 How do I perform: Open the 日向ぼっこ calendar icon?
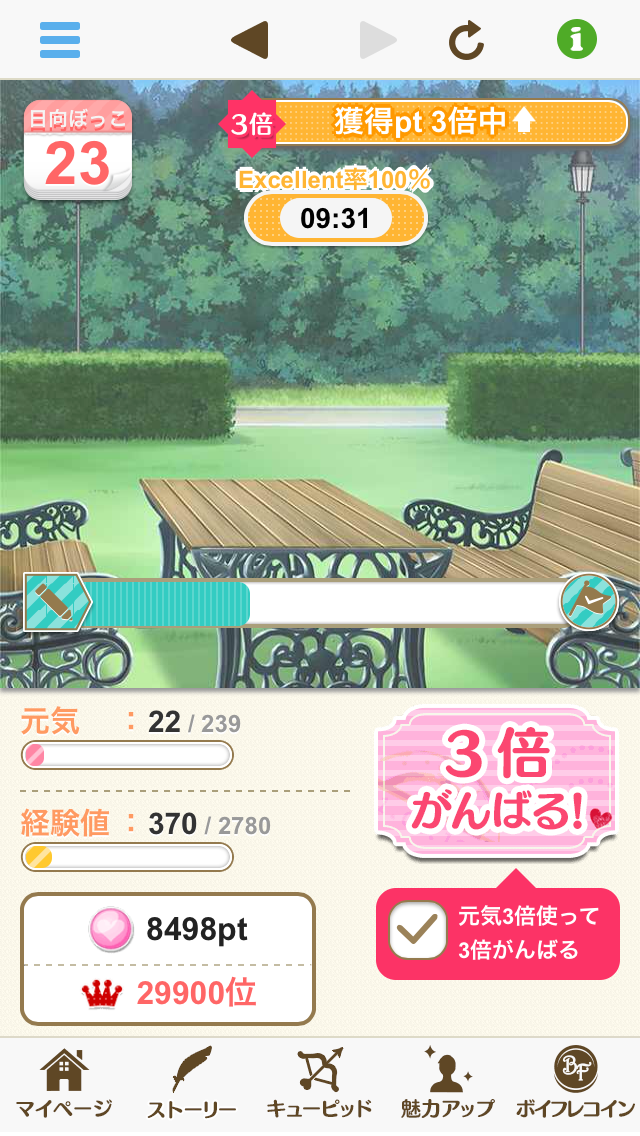[77, 150]
